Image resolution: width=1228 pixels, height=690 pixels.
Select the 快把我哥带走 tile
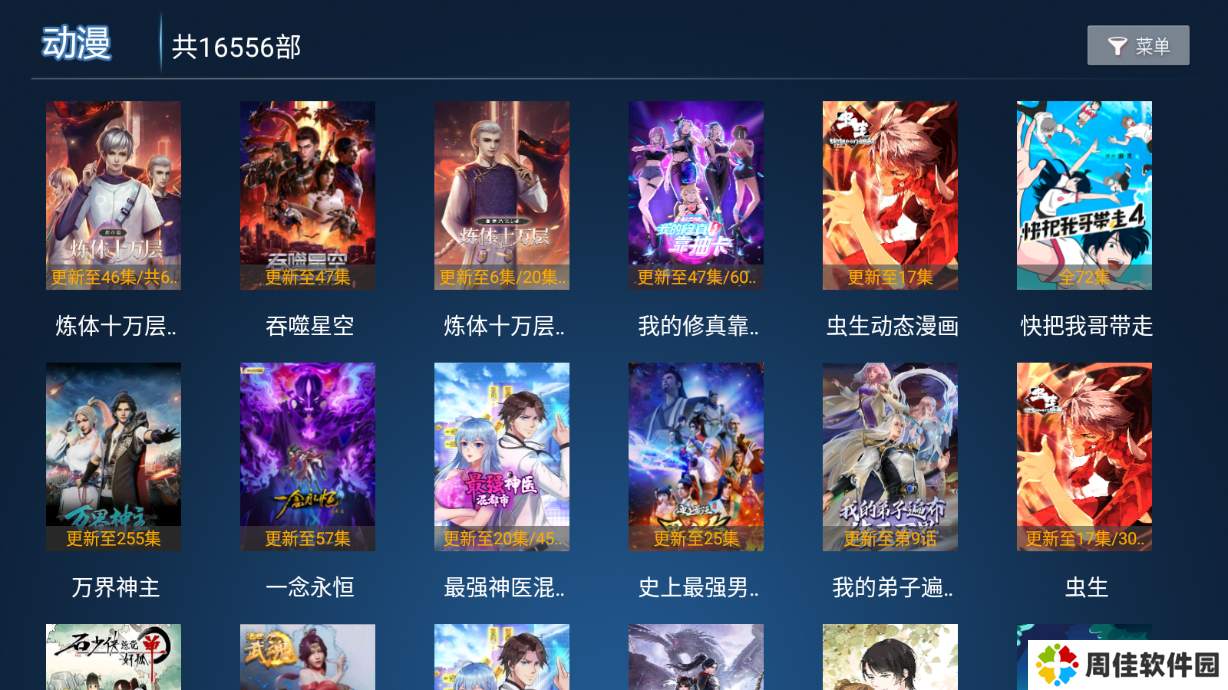coord(1084,195)
